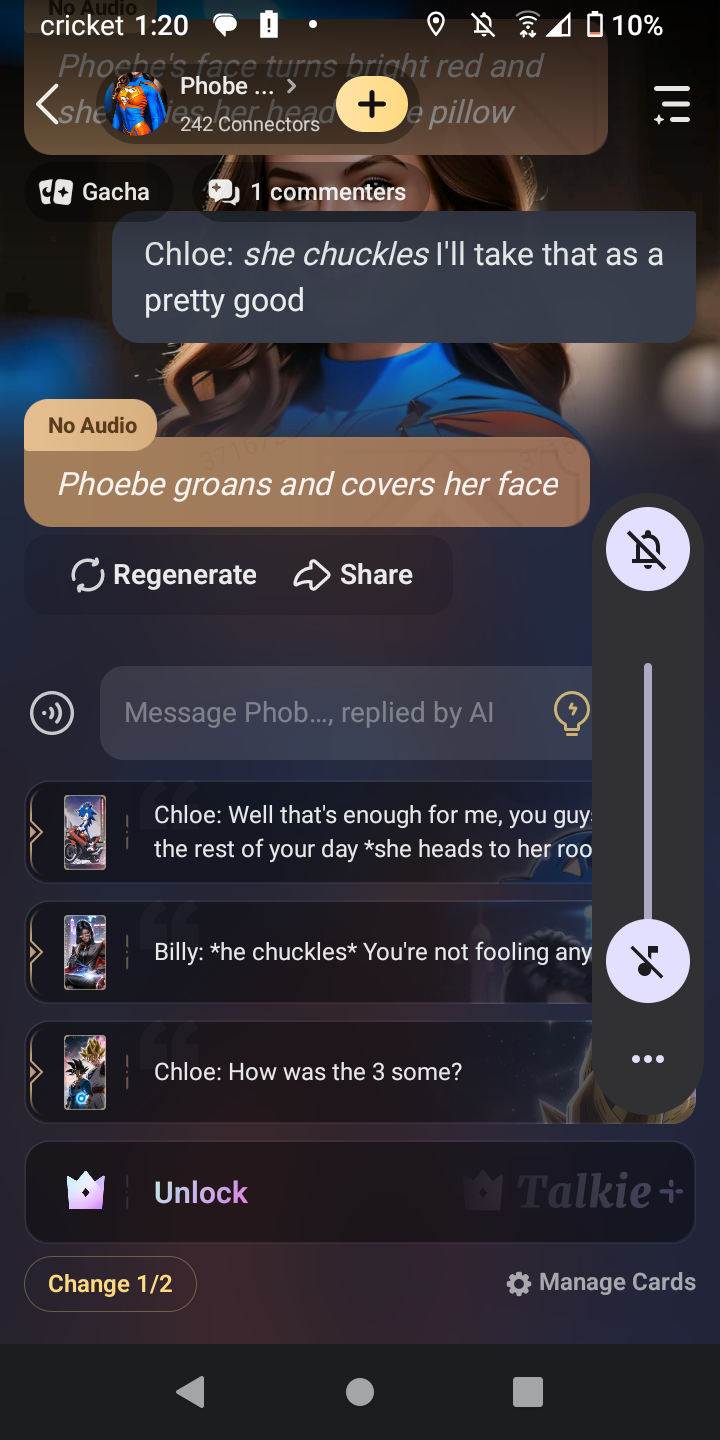Tap the system home button
The height and width of the screenshot is (1440, 720).
tap(360, 1392)
